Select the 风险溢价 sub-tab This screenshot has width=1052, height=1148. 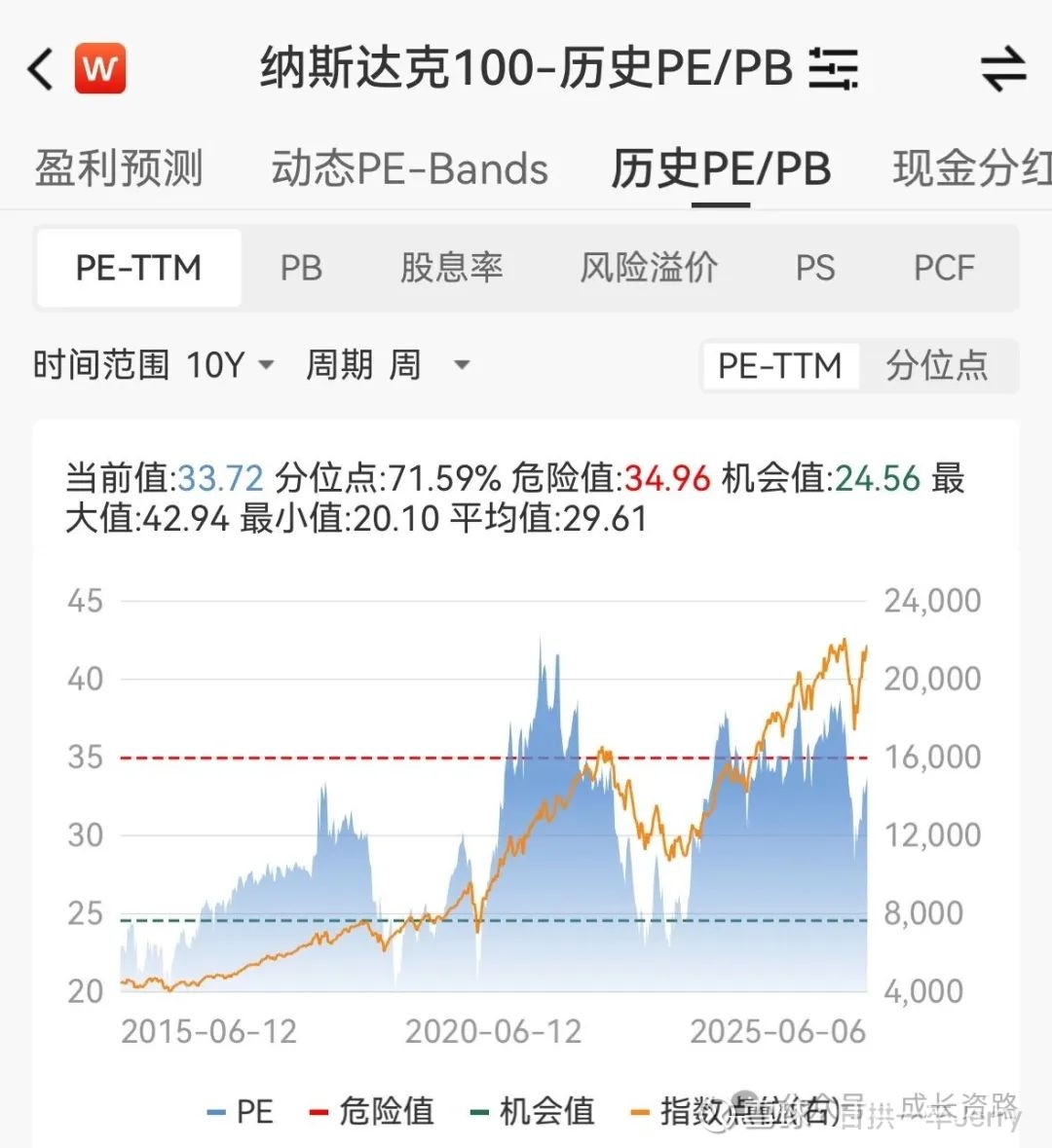click(649, 268)
